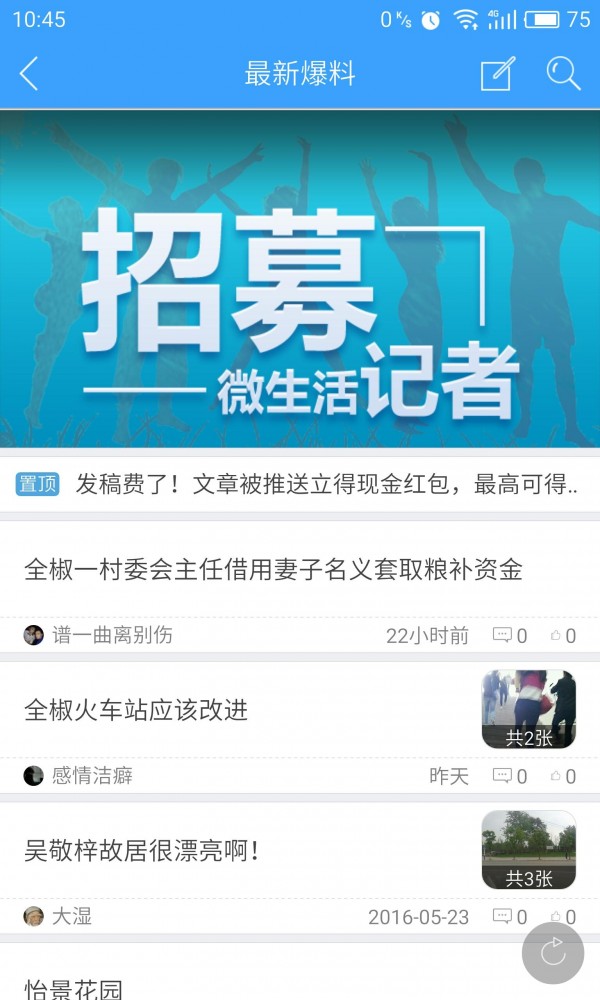Open the 招募微生活记者 banner
Image resolution: width=600 pixels, height=1000 pixels.
click(300, 279)
